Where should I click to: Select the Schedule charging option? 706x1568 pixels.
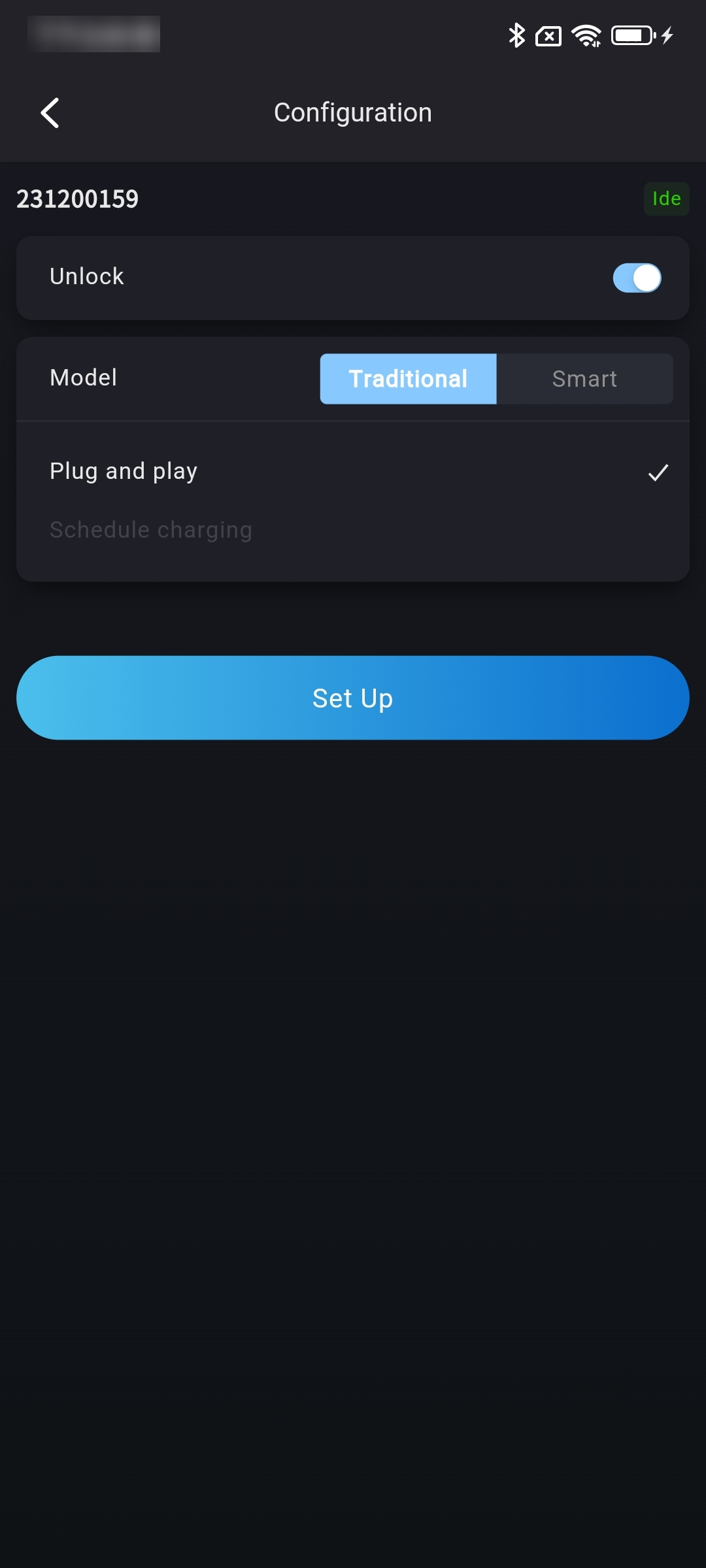tap(152, 530)
